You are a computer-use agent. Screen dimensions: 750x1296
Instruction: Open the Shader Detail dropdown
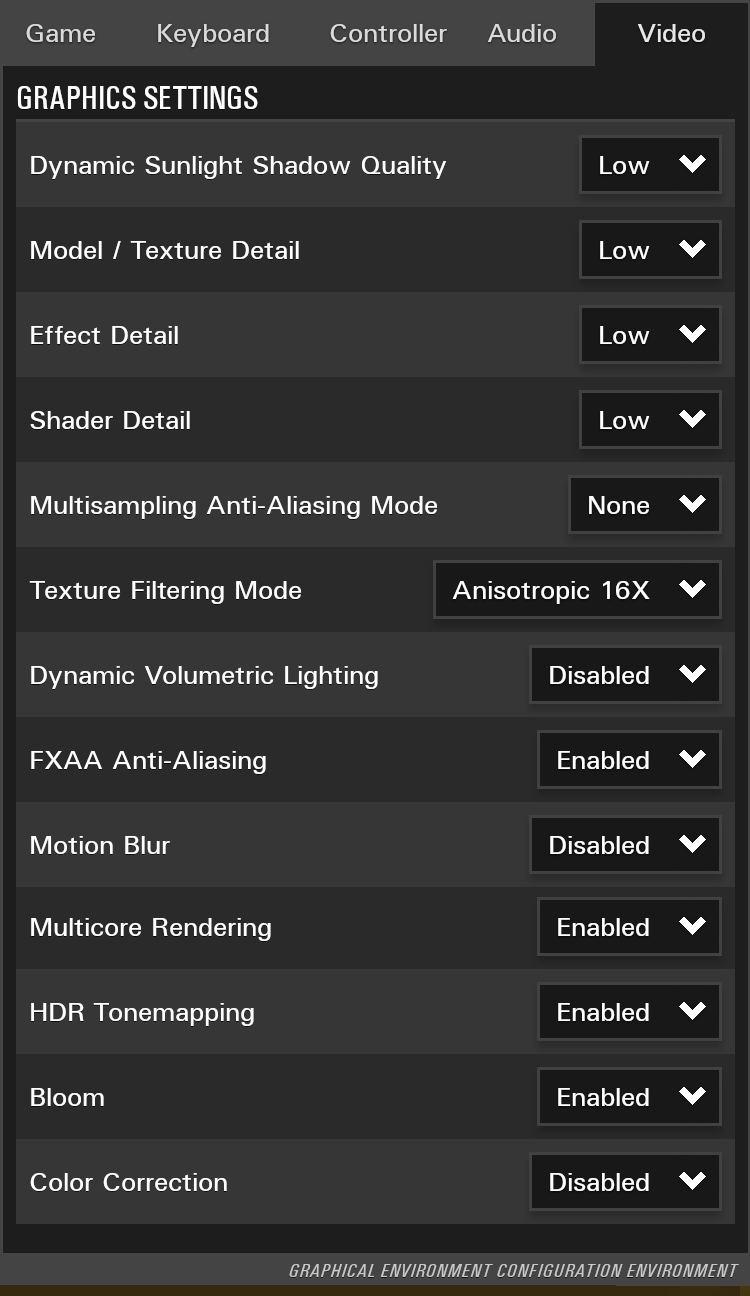(x=650, y=420)
